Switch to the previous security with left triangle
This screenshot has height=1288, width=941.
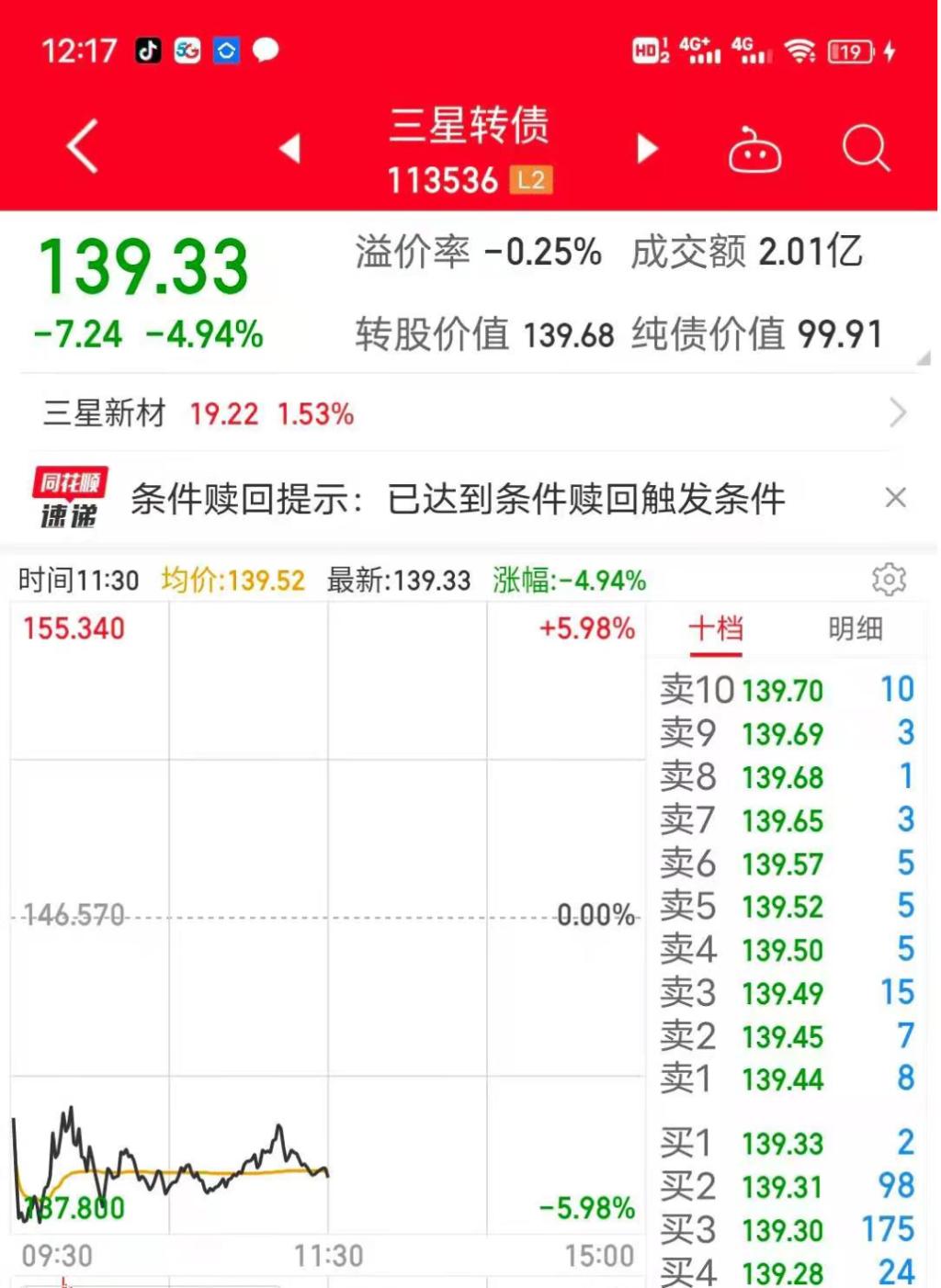(x=290, y=148)
